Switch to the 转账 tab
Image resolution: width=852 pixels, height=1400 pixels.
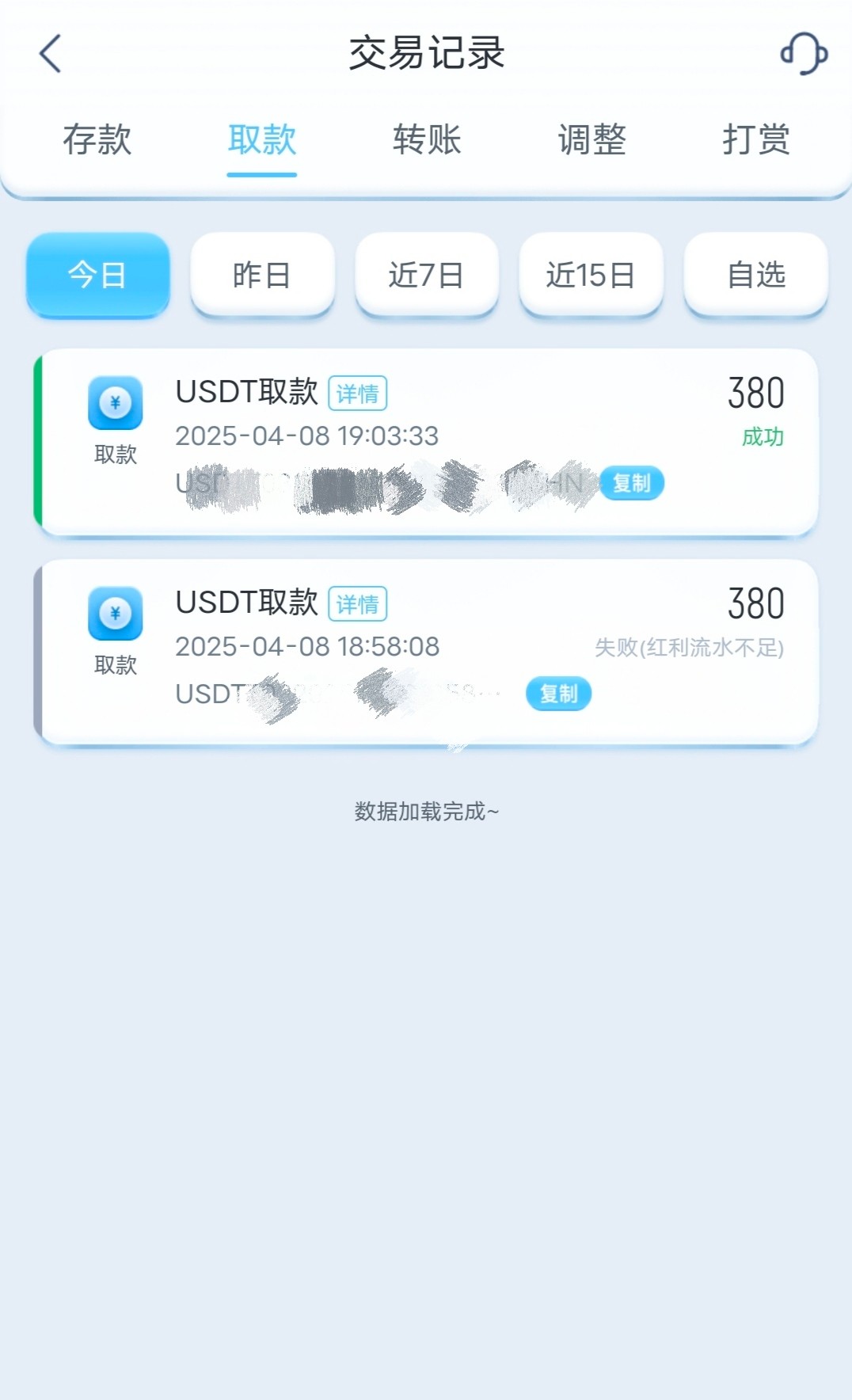427,140
